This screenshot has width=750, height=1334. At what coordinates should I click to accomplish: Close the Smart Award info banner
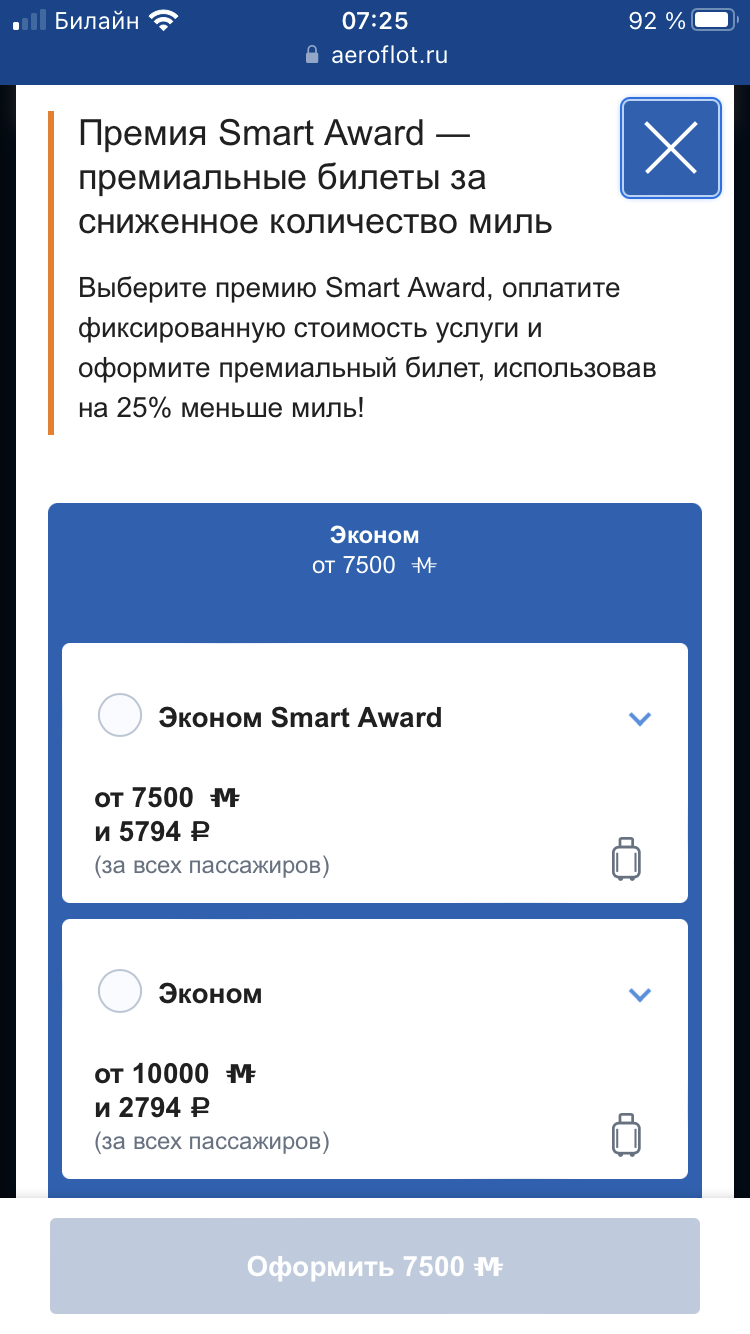[x=671, y=148]
